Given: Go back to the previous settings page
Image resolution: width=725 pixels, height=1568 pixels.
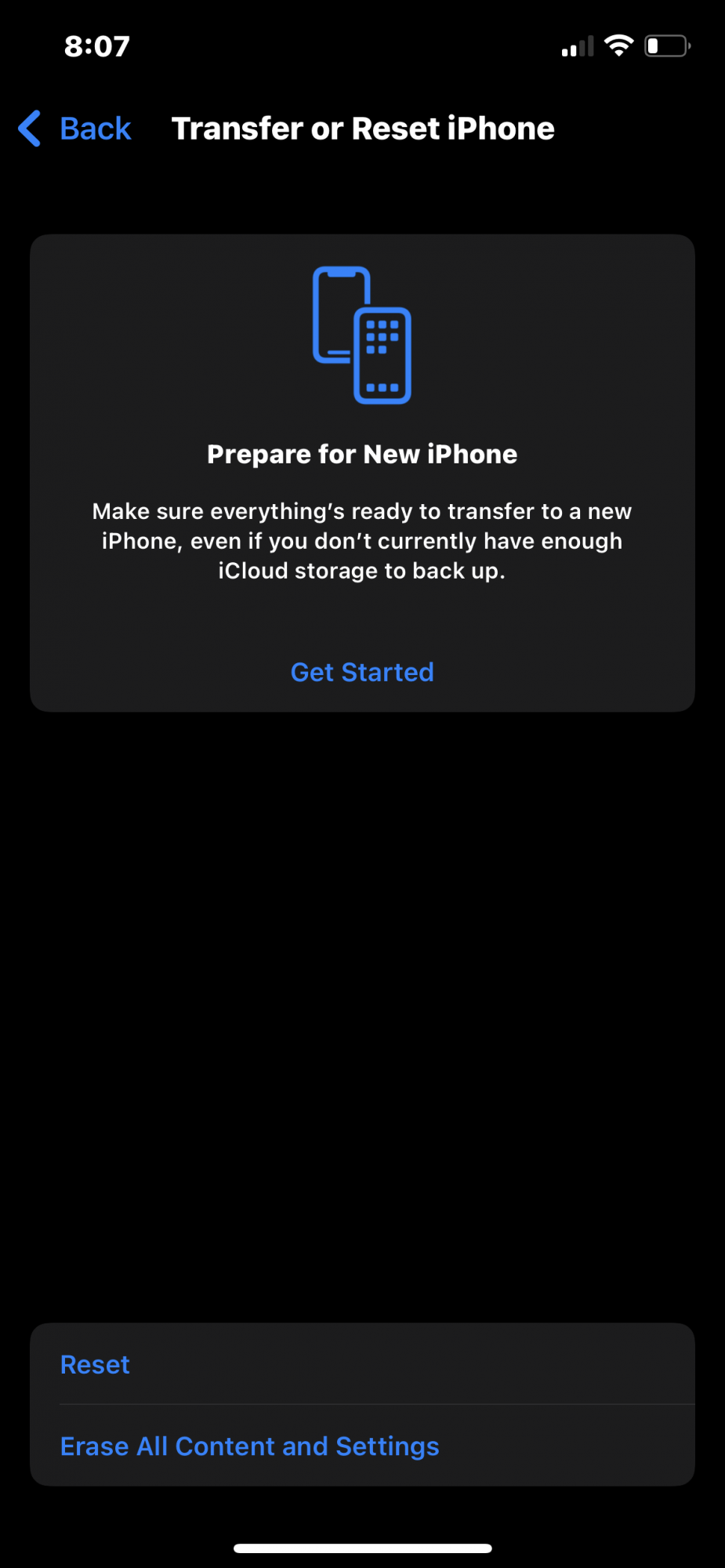Looking at the screenshot, I should point(76,129).
